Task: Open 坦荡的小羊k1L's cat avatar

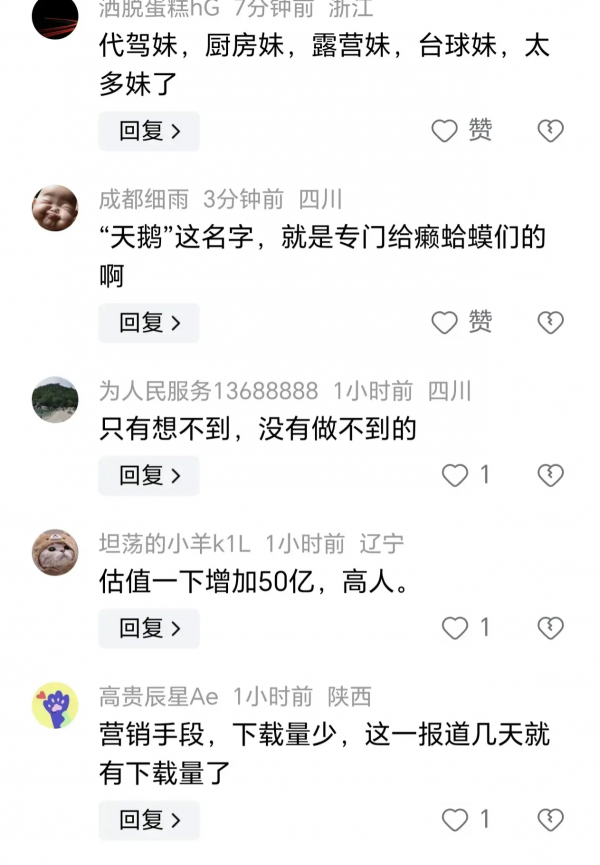Action: click(55, 552)
